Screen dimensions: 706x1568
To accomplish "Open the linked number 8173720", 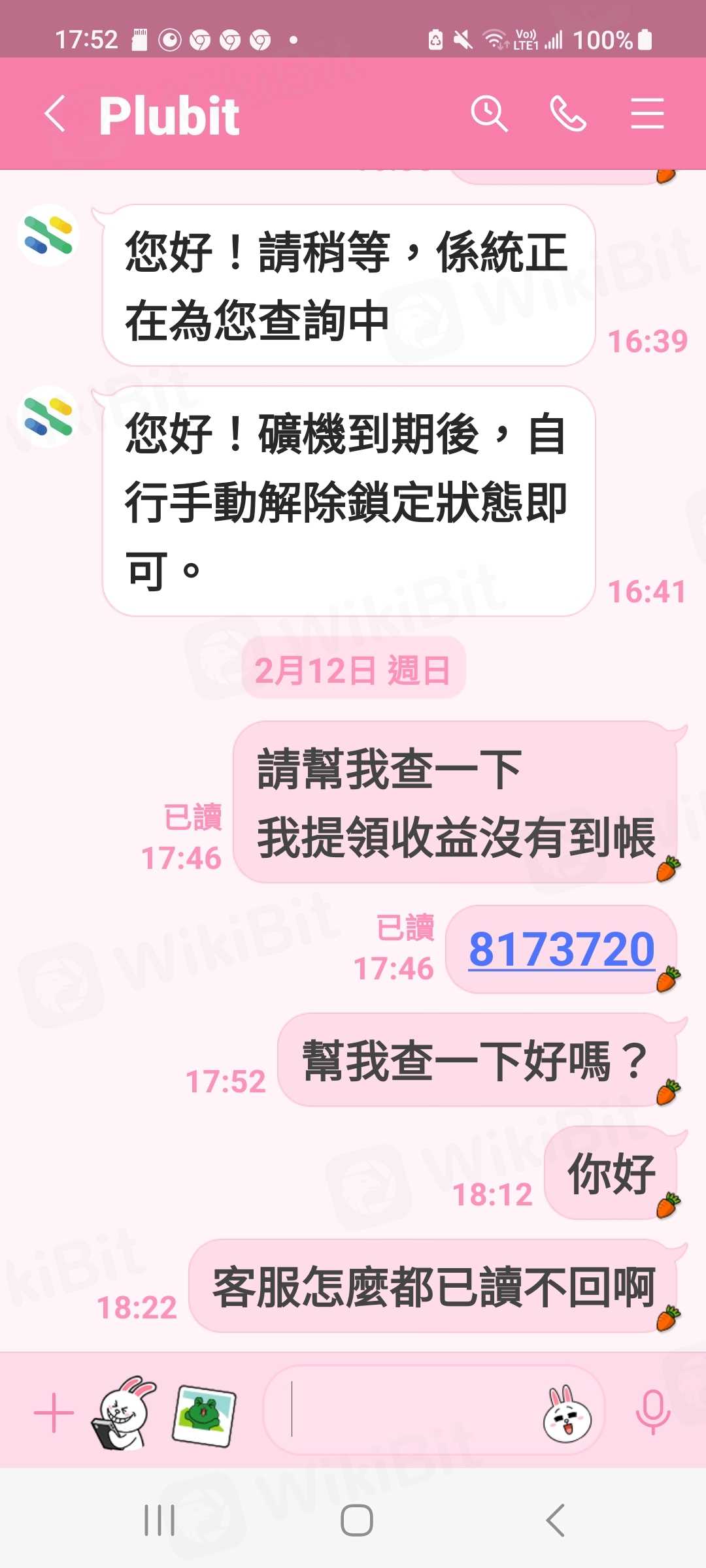I will (x=562, y=949).
